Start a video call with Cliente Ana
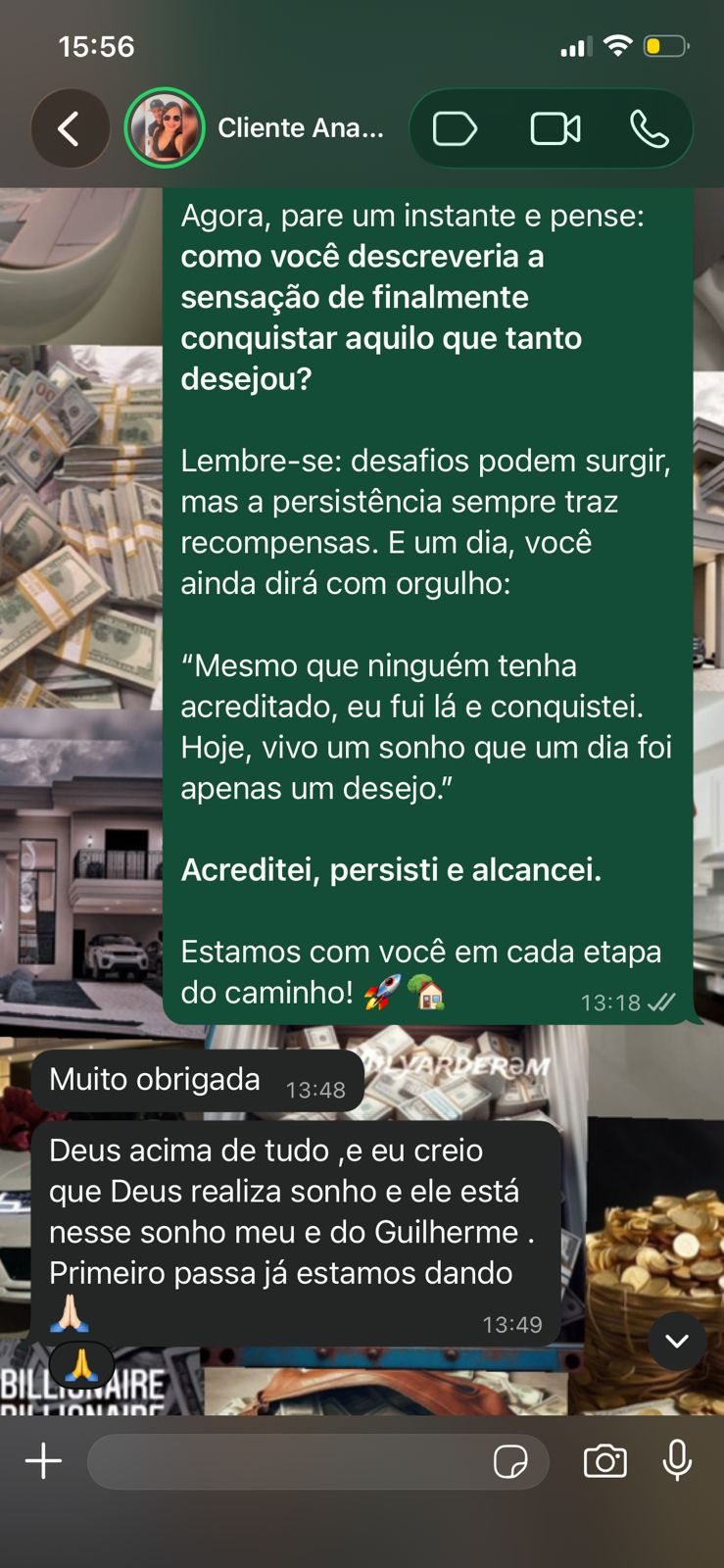Image resolution: width=724 pixels, height=1568 pixels. [555, 128]
